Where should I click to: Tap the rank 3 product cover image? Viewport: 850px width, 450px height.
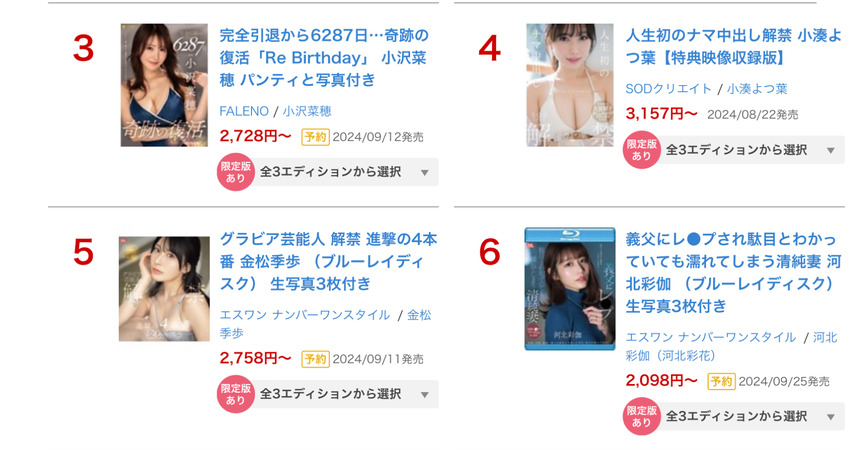click(x=164, y=85)
